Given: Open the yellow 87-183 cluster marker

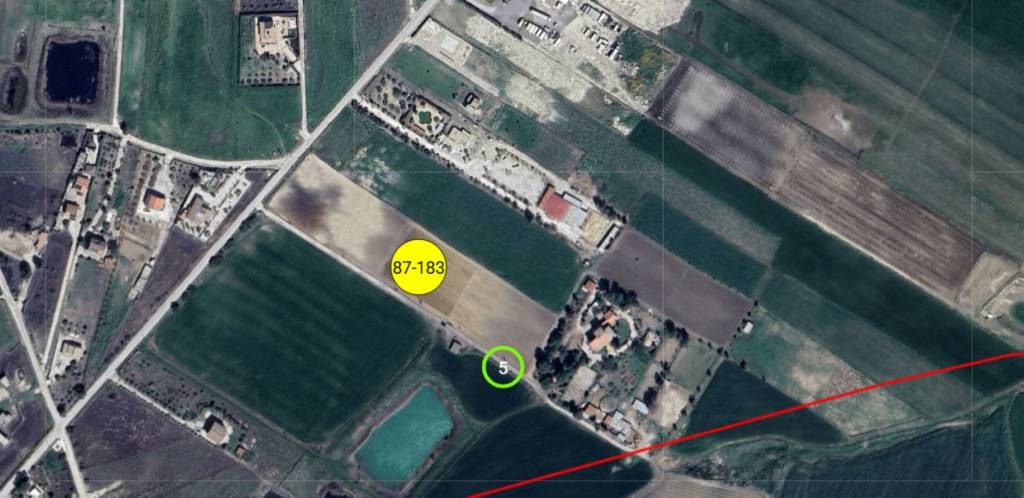Looking at the screenshot, I should coord(418,268).
